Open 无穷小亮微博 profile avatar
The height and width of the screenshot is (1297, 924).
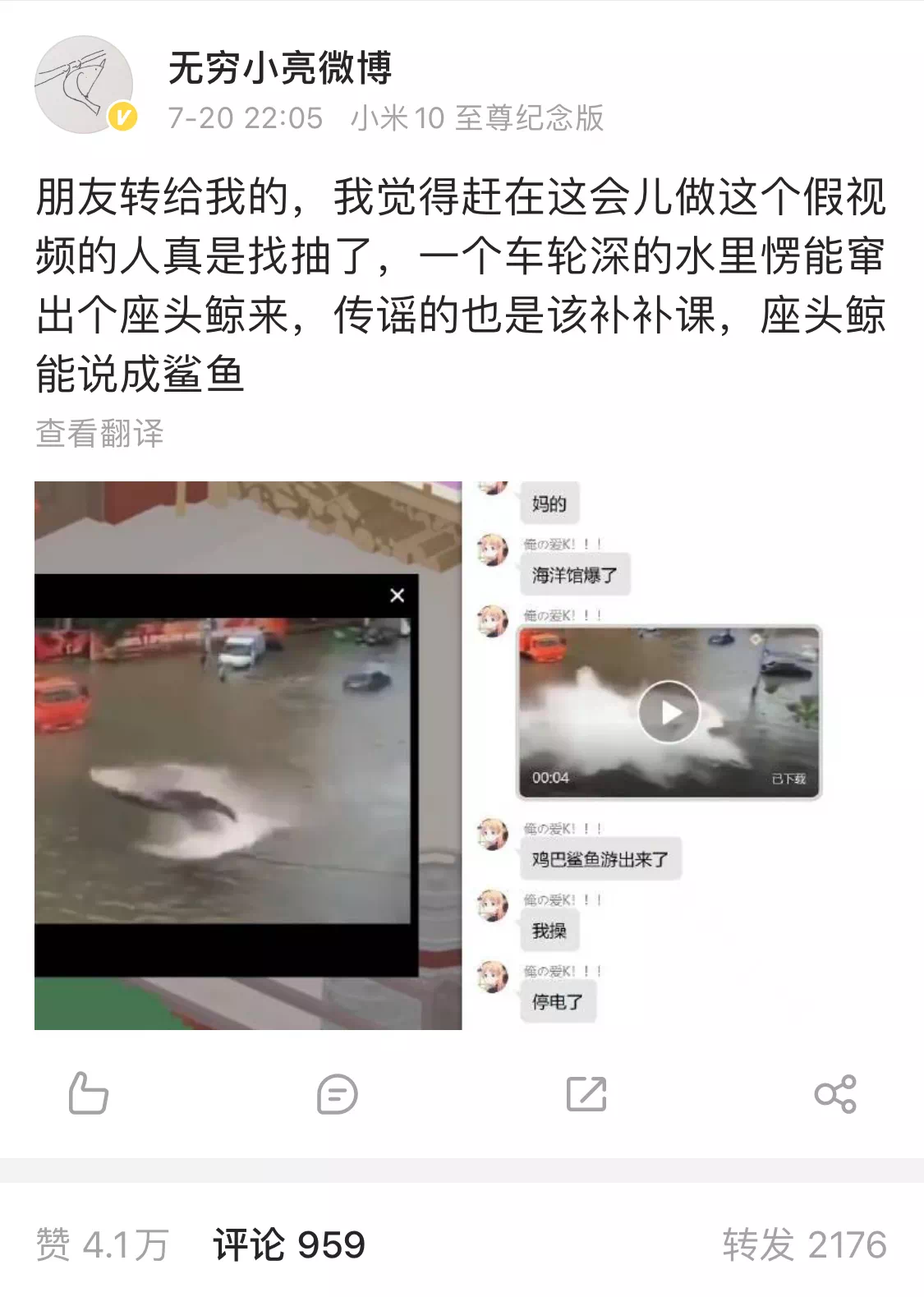84,85
